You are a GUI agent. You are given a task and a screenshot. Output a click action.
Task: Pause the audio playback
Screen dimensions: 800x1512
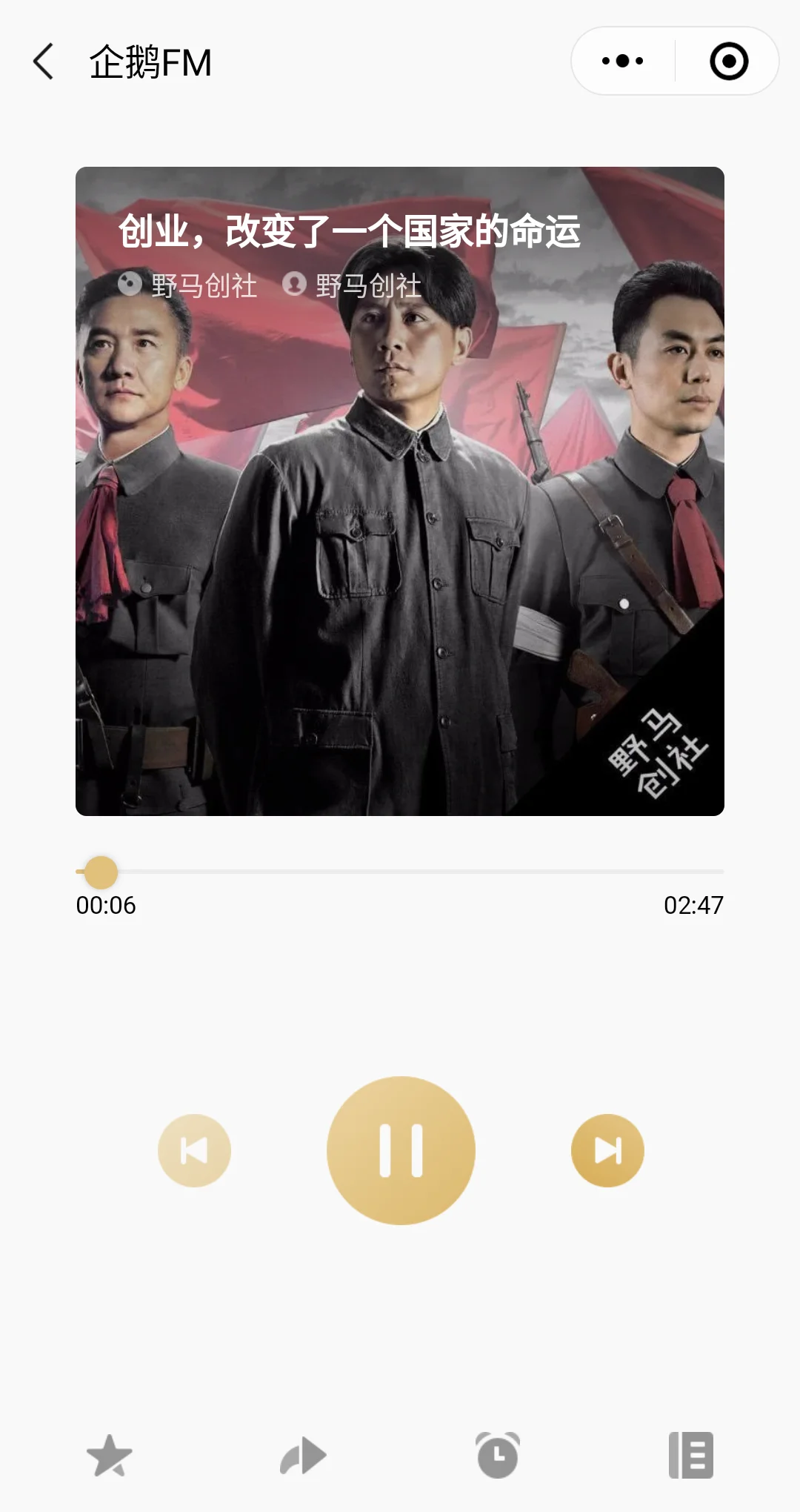[x=401, y=1150]
